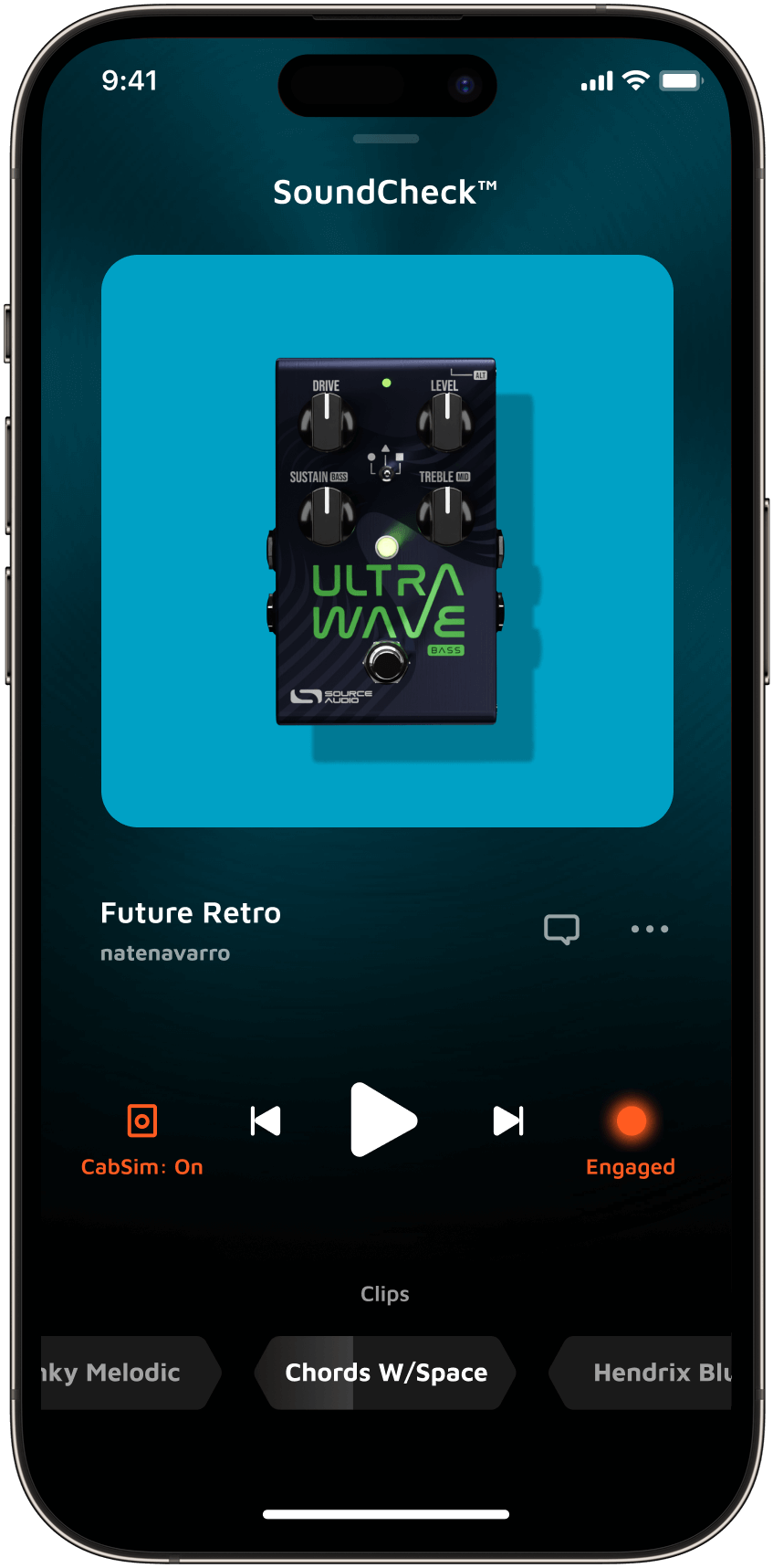Skip to the previous clip

tap(266, 1121)
